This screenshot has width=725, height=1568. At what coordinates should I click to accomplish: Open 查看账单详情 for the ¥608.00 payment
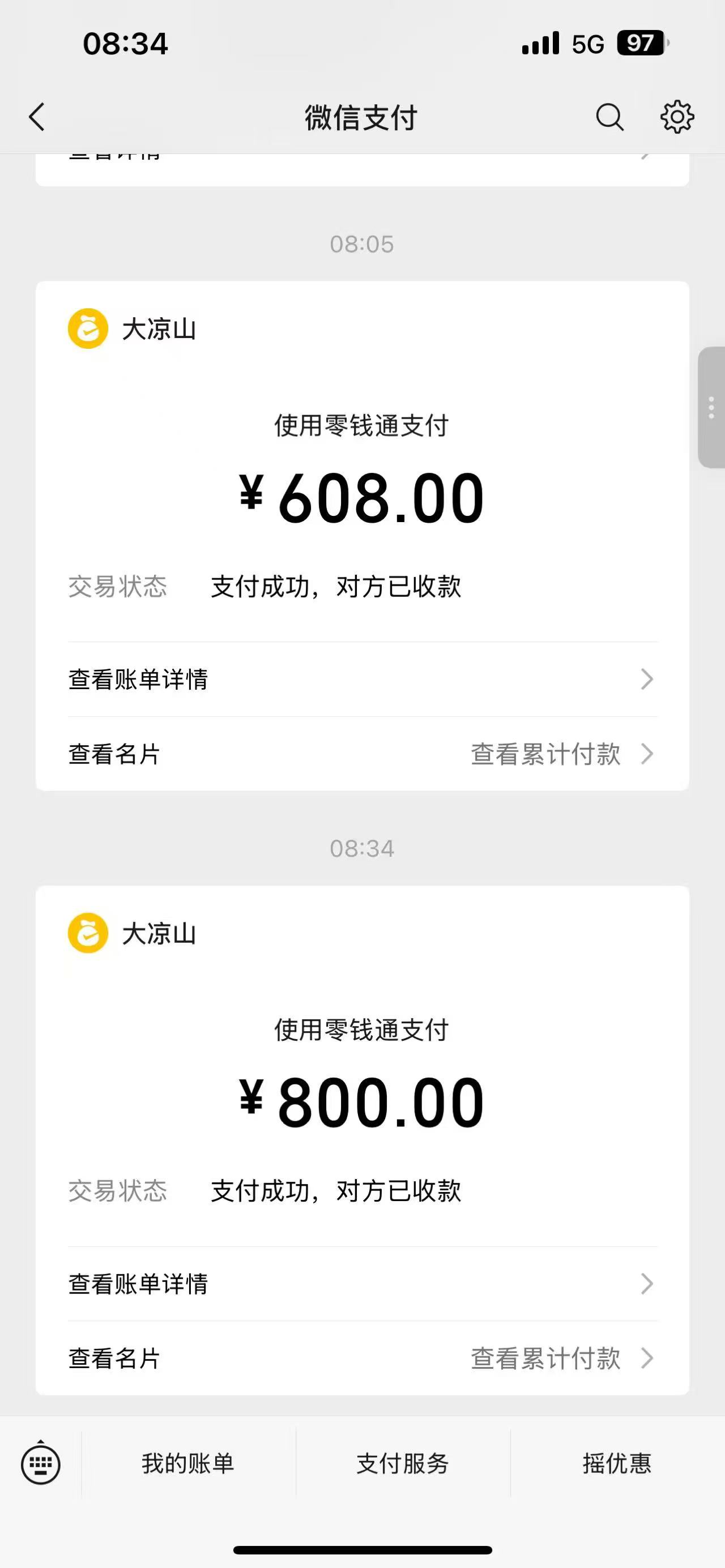[361, 680]
